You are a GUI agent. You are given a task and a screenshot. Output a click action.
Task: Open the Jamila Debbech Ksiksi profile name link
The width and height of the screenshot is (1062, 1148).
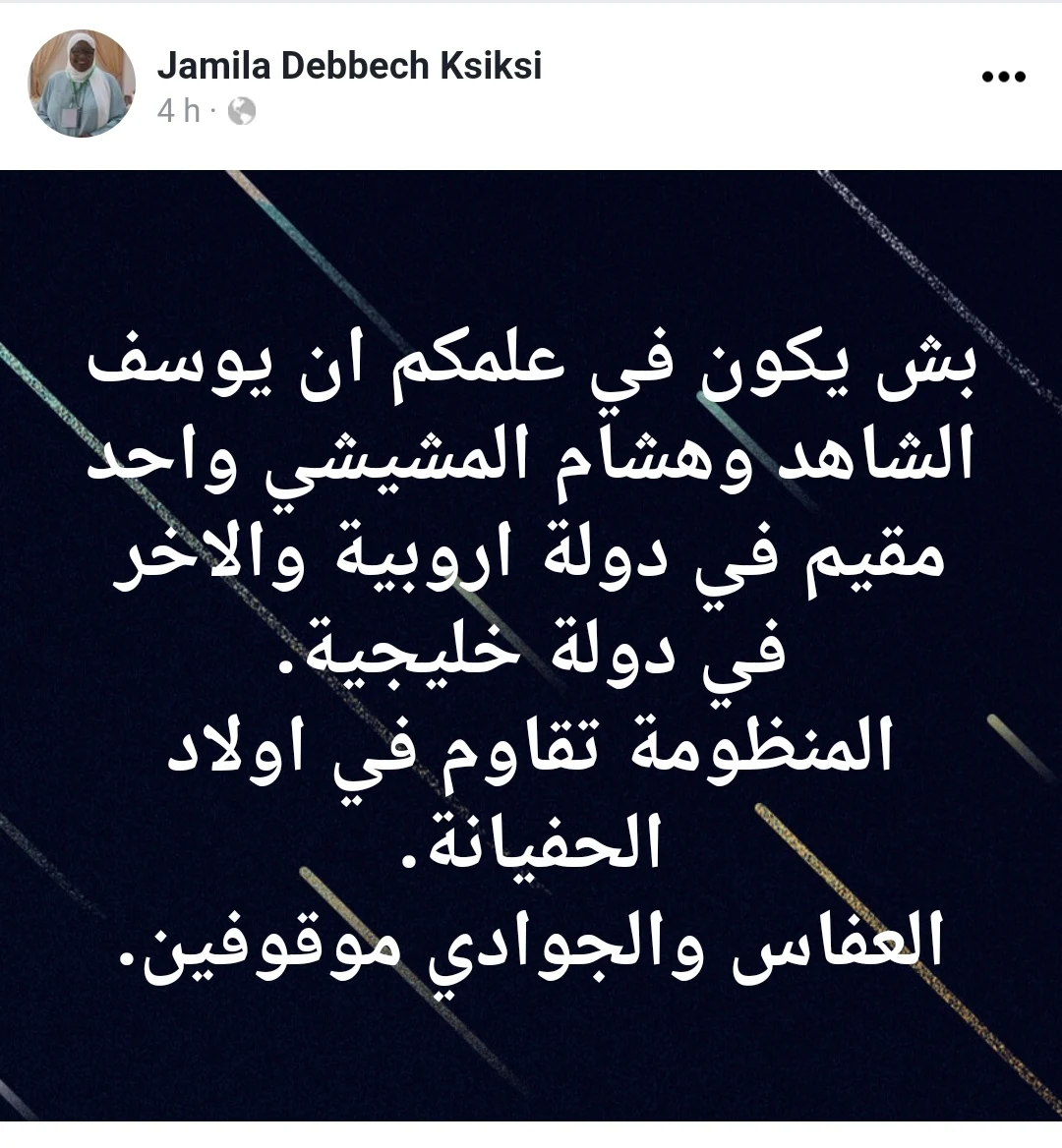(349, 66)
